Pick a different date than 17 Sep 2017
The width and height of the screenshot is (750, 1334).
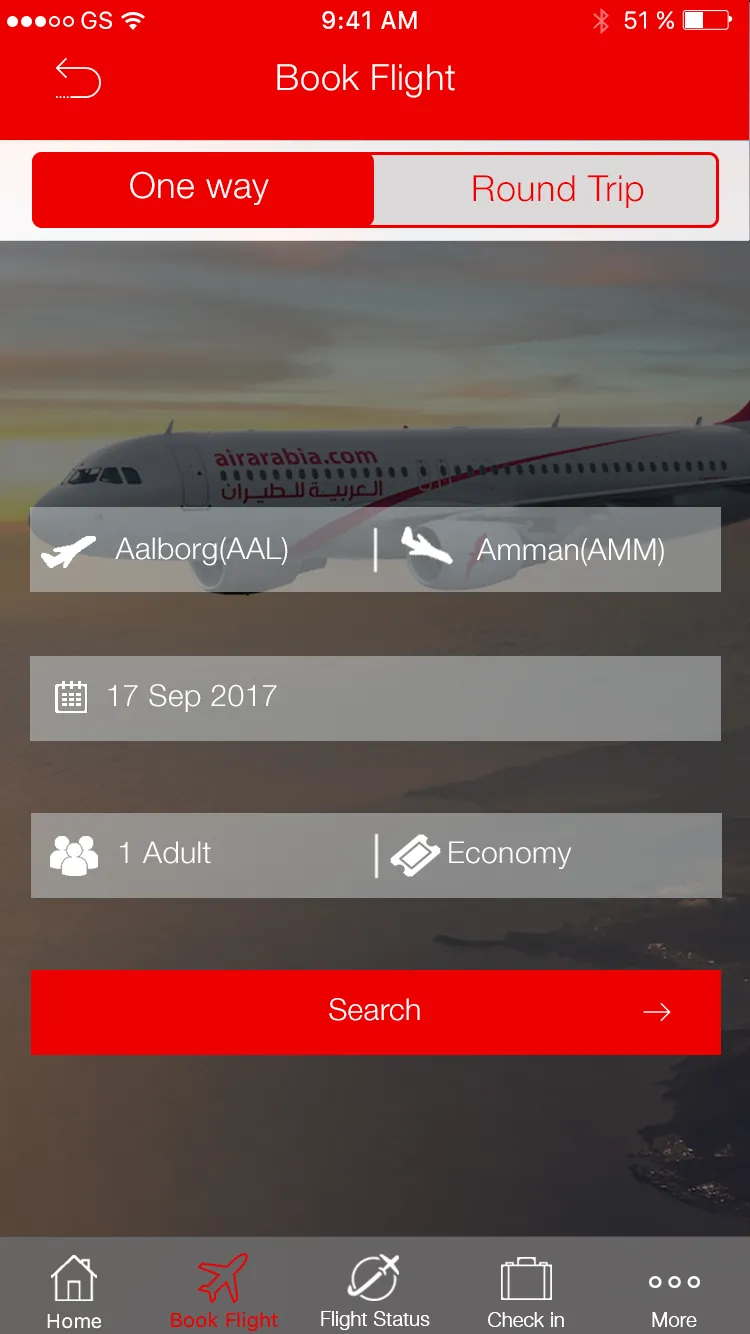375,697
